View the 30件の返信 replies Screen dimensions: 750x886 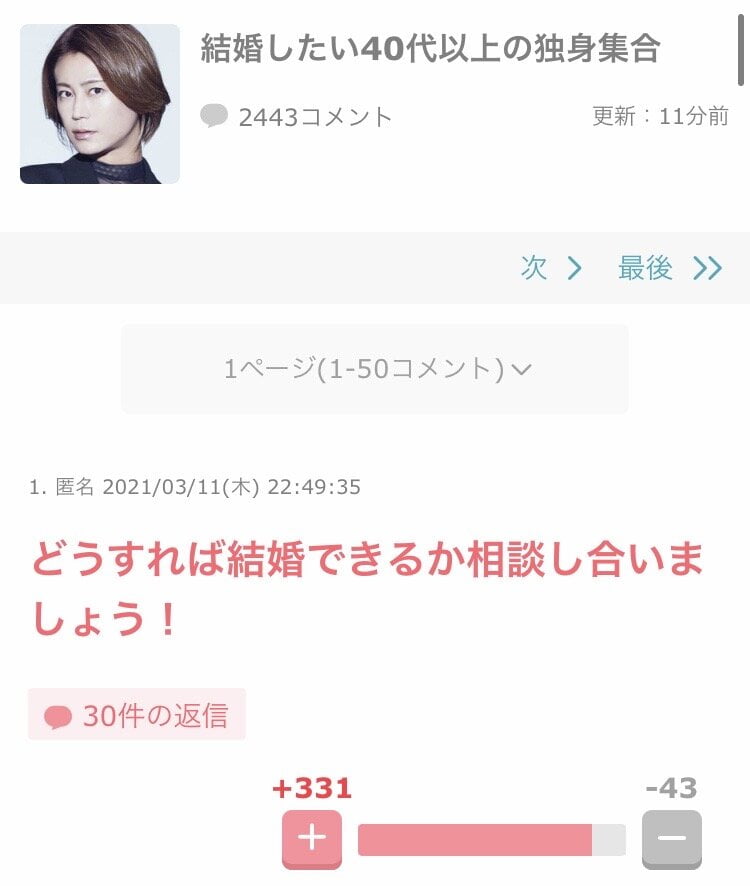pyautogui.click(x=137, y=716)
